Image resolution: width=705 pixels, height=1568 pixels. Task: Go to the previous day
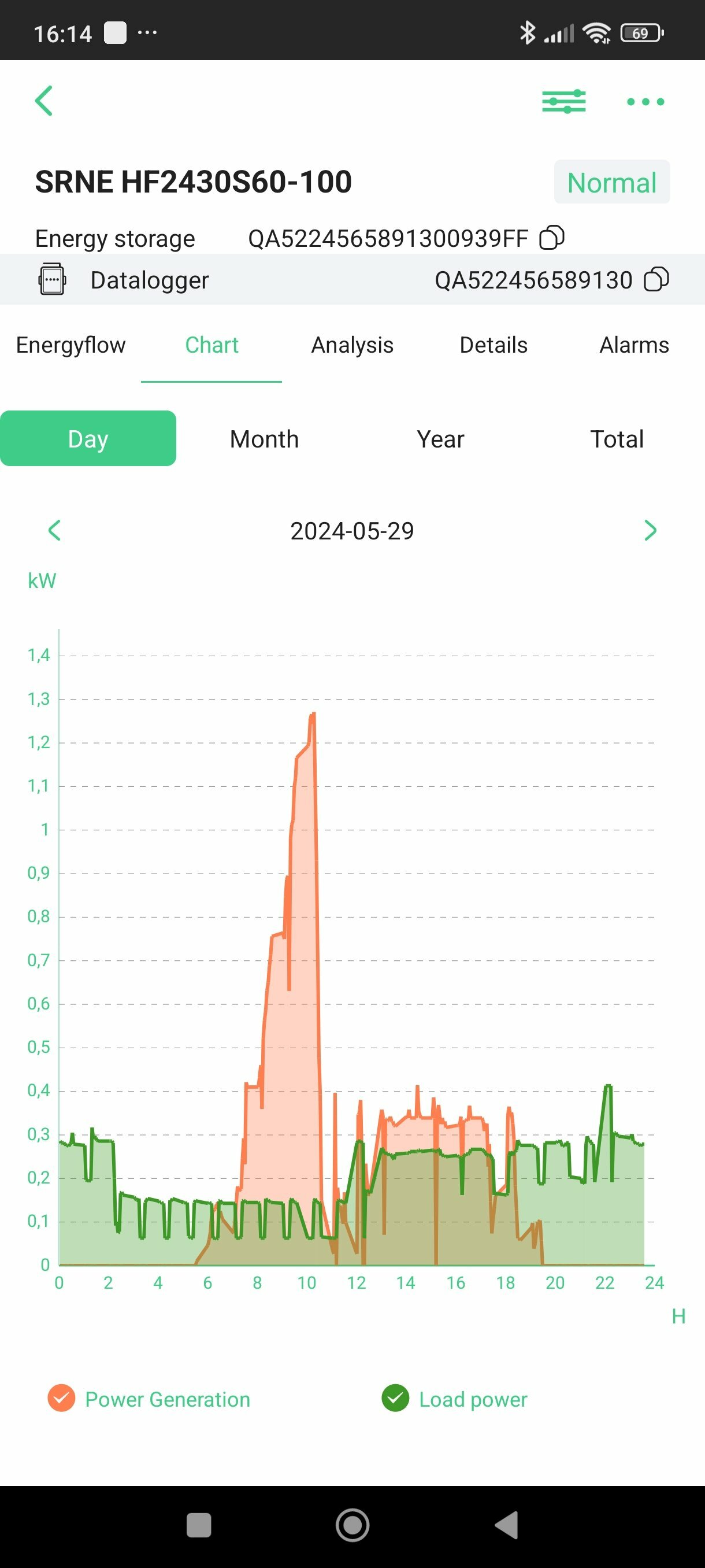click(54, 530)
